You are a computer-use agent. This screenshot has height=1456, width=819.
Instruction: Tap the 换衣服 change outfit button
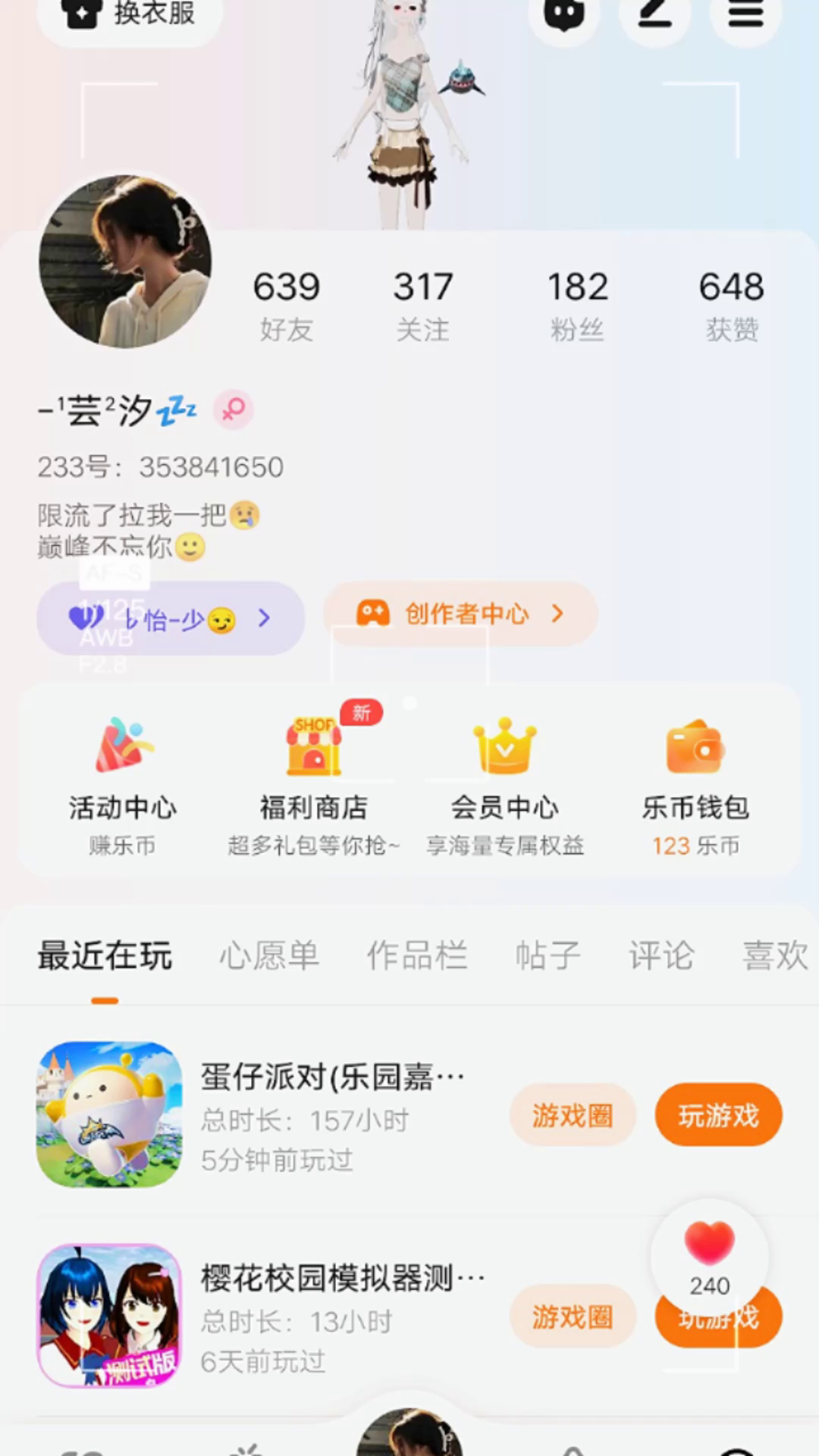point(130,14)
